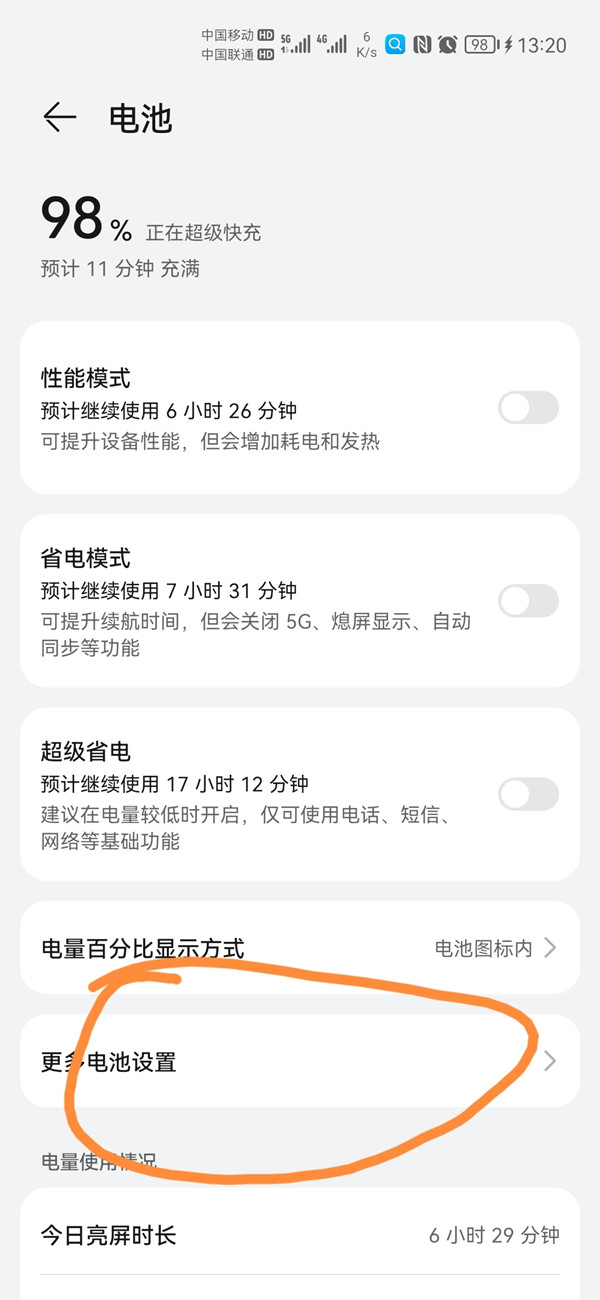Enable the 性能模式 switch
The width and height of the screenshot is (600, 1300).
click(528, 408)
